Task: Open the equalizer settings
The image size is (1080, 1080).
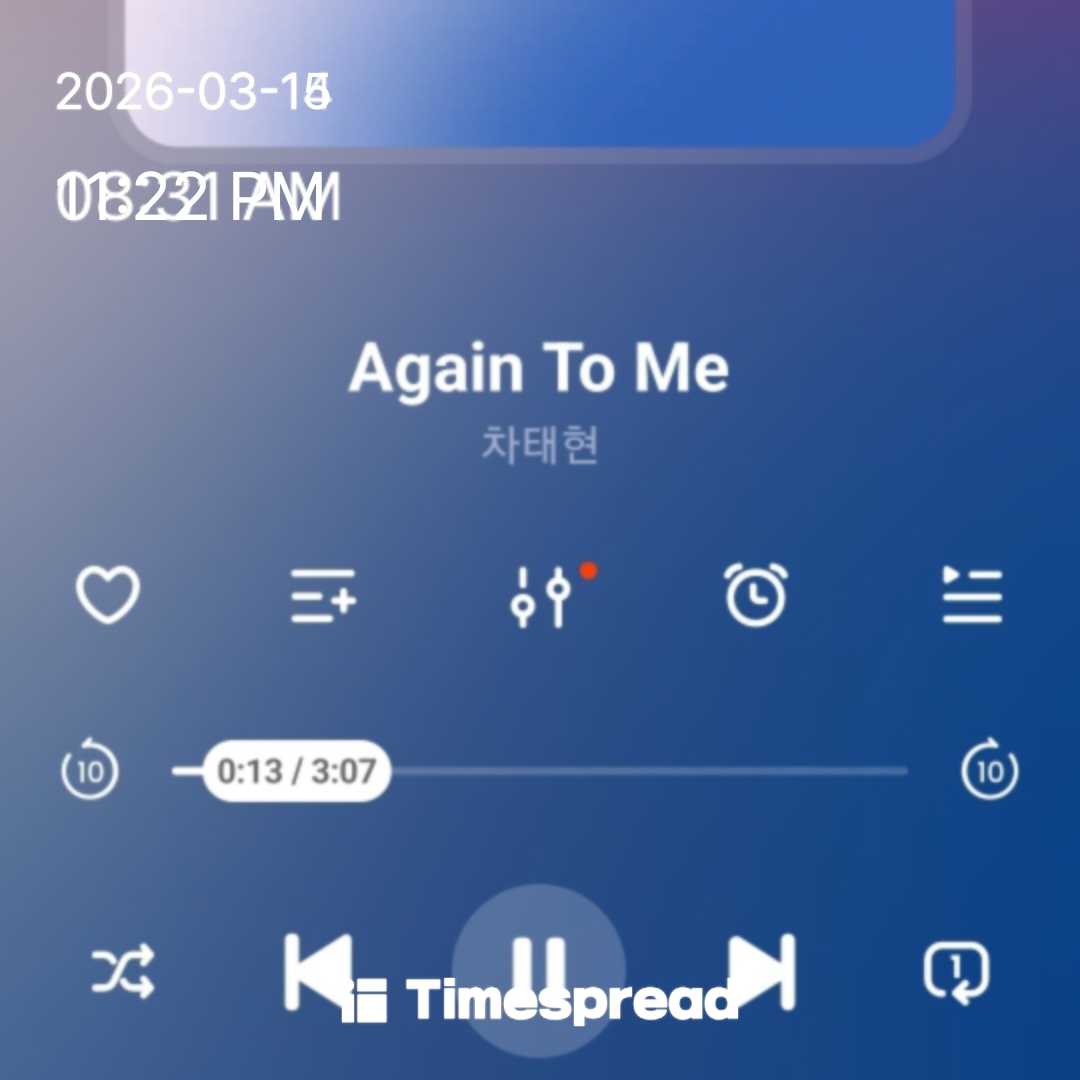Action: [x=541, y=597]
